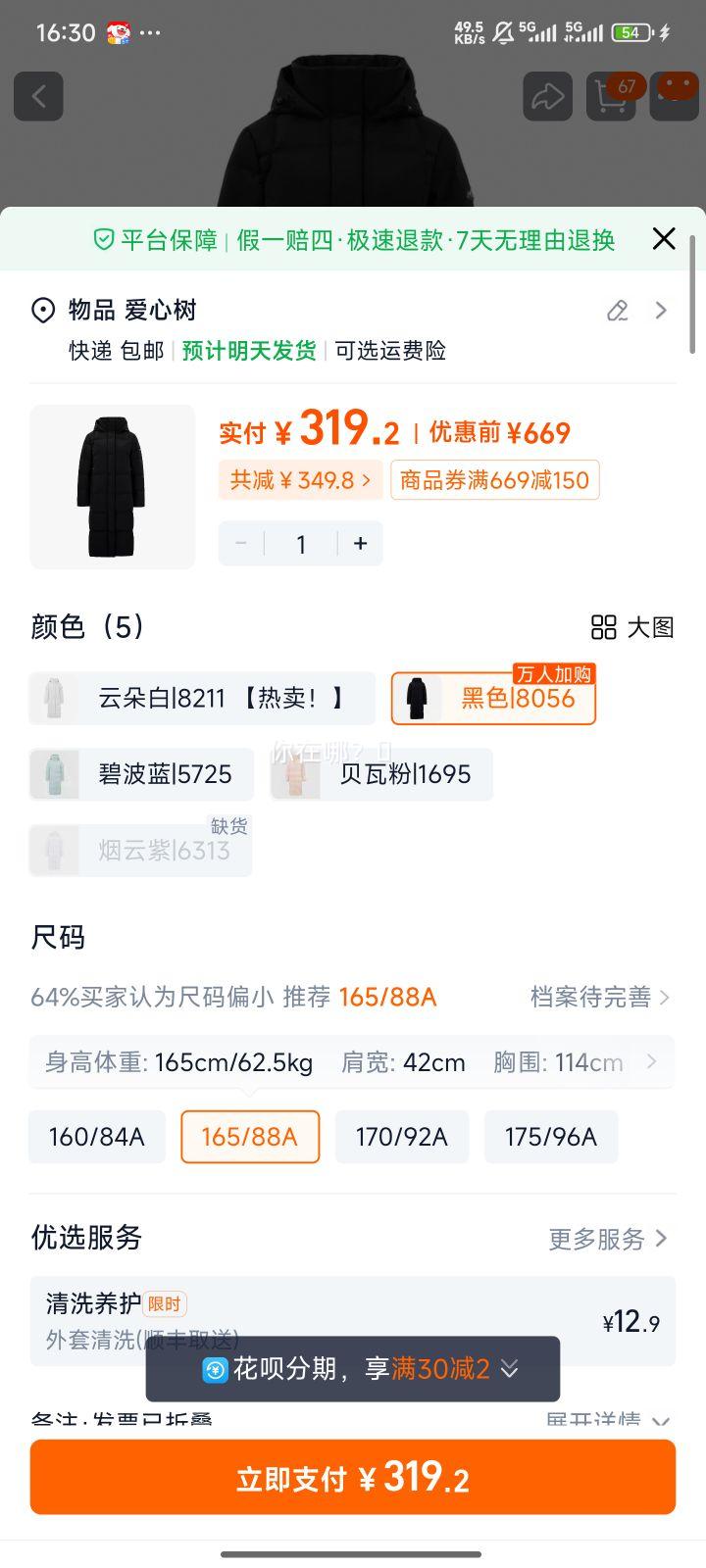
Task: Select size 175/96A
Action: tap(550, 1137)
